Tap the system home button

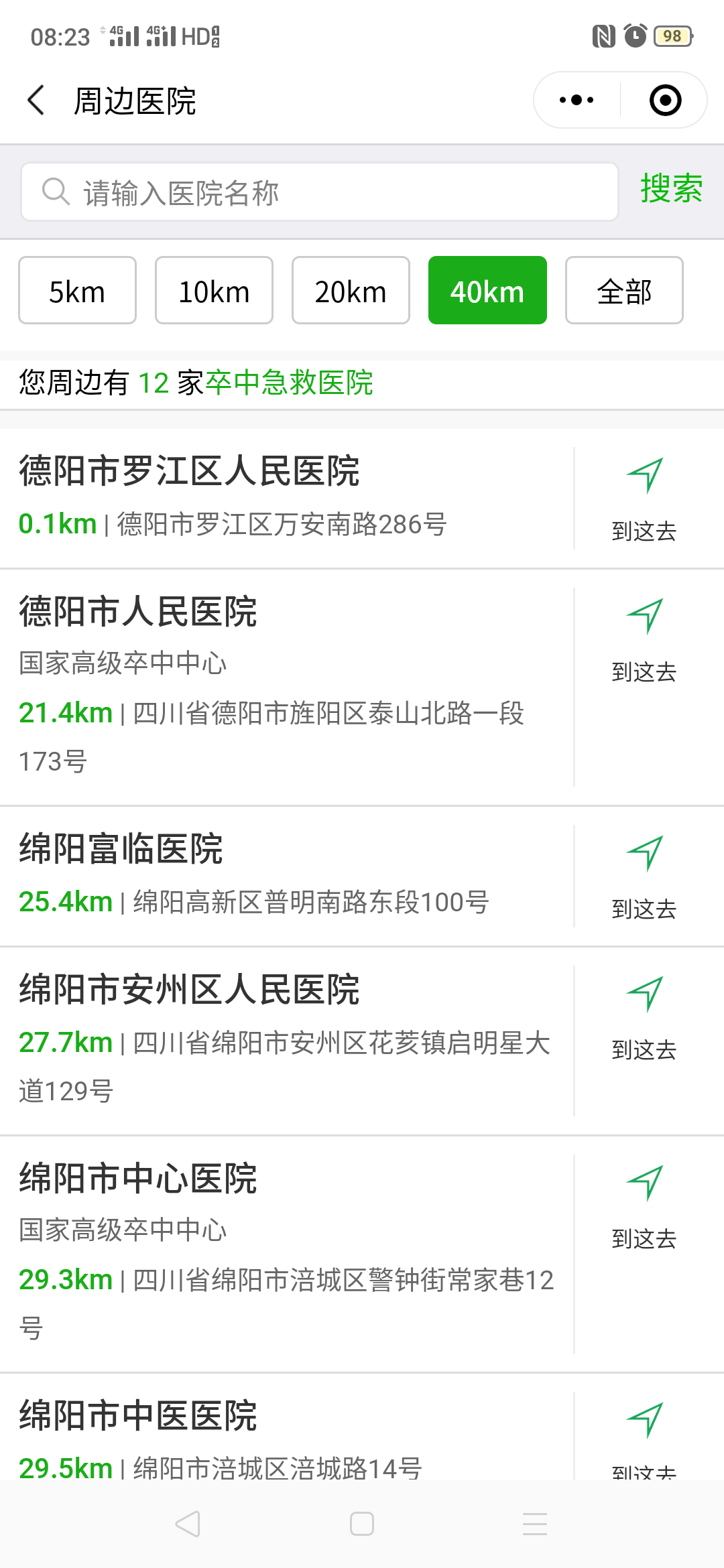[362, 1524]
